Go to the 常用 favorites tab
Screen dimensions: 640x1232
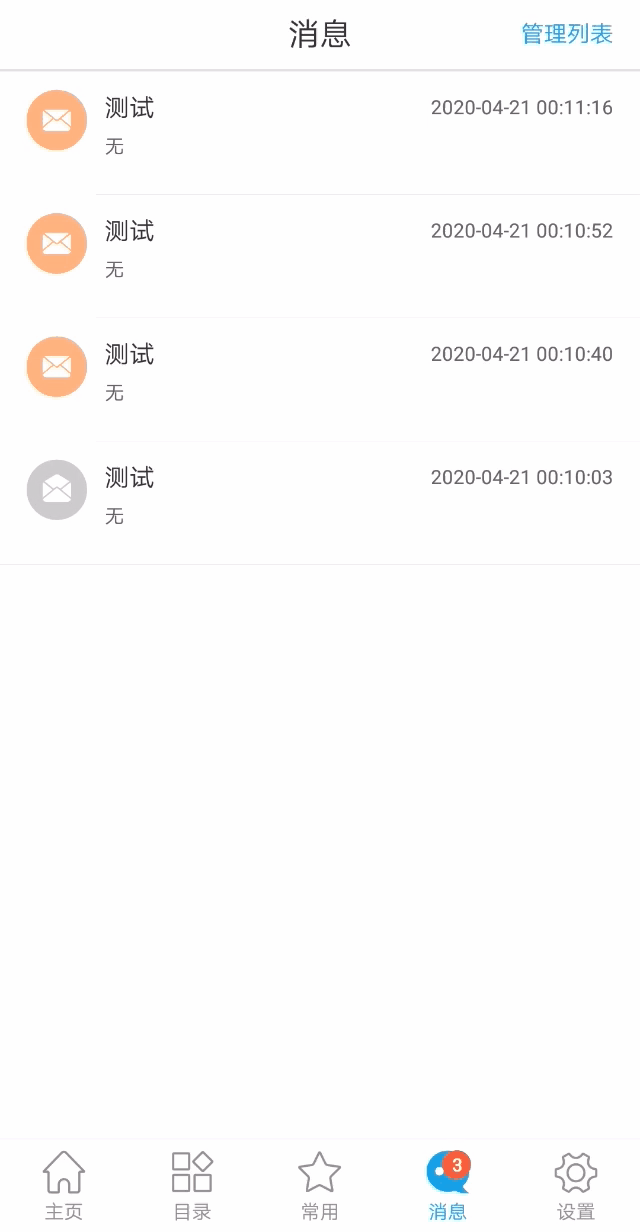[320, 1186]
